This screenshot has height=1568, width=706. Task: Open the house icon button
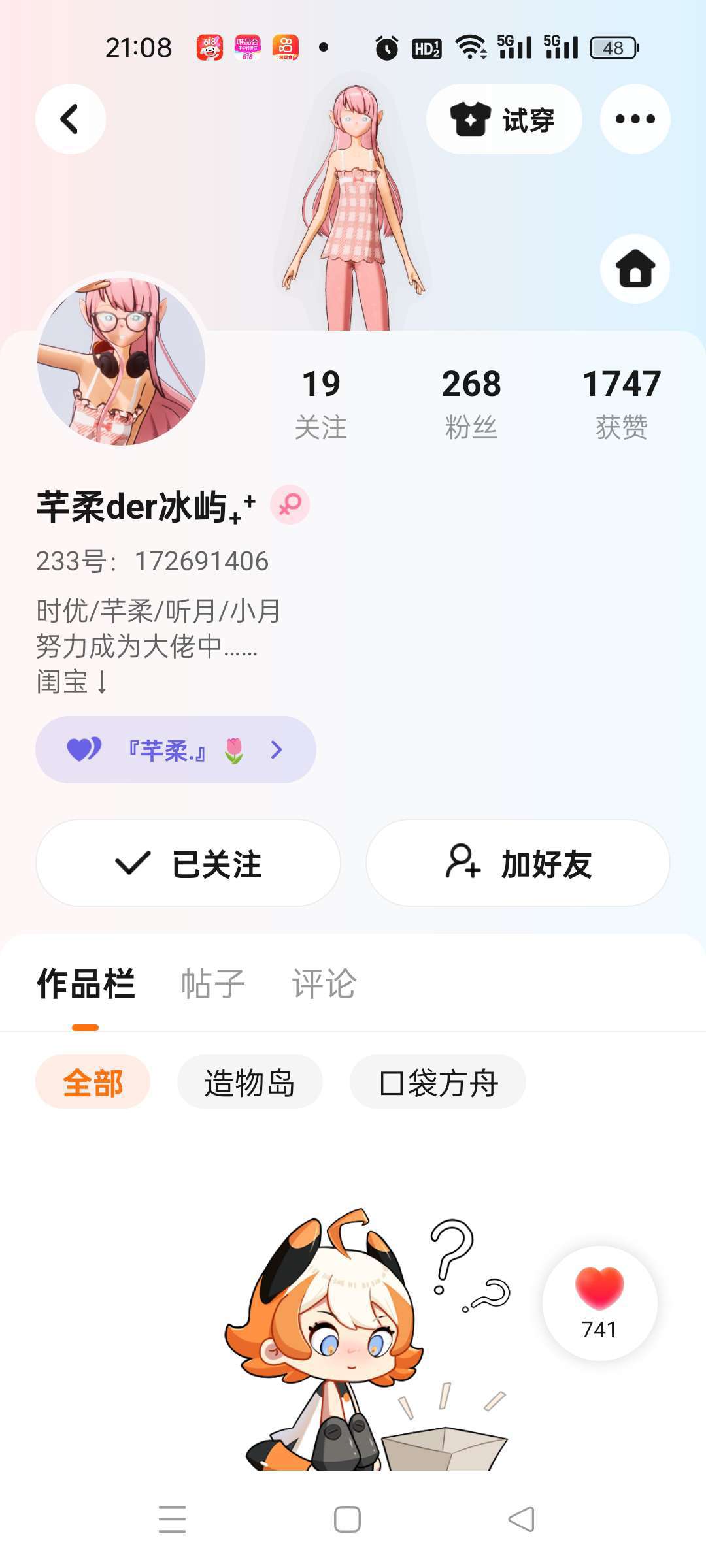[635, 269]
